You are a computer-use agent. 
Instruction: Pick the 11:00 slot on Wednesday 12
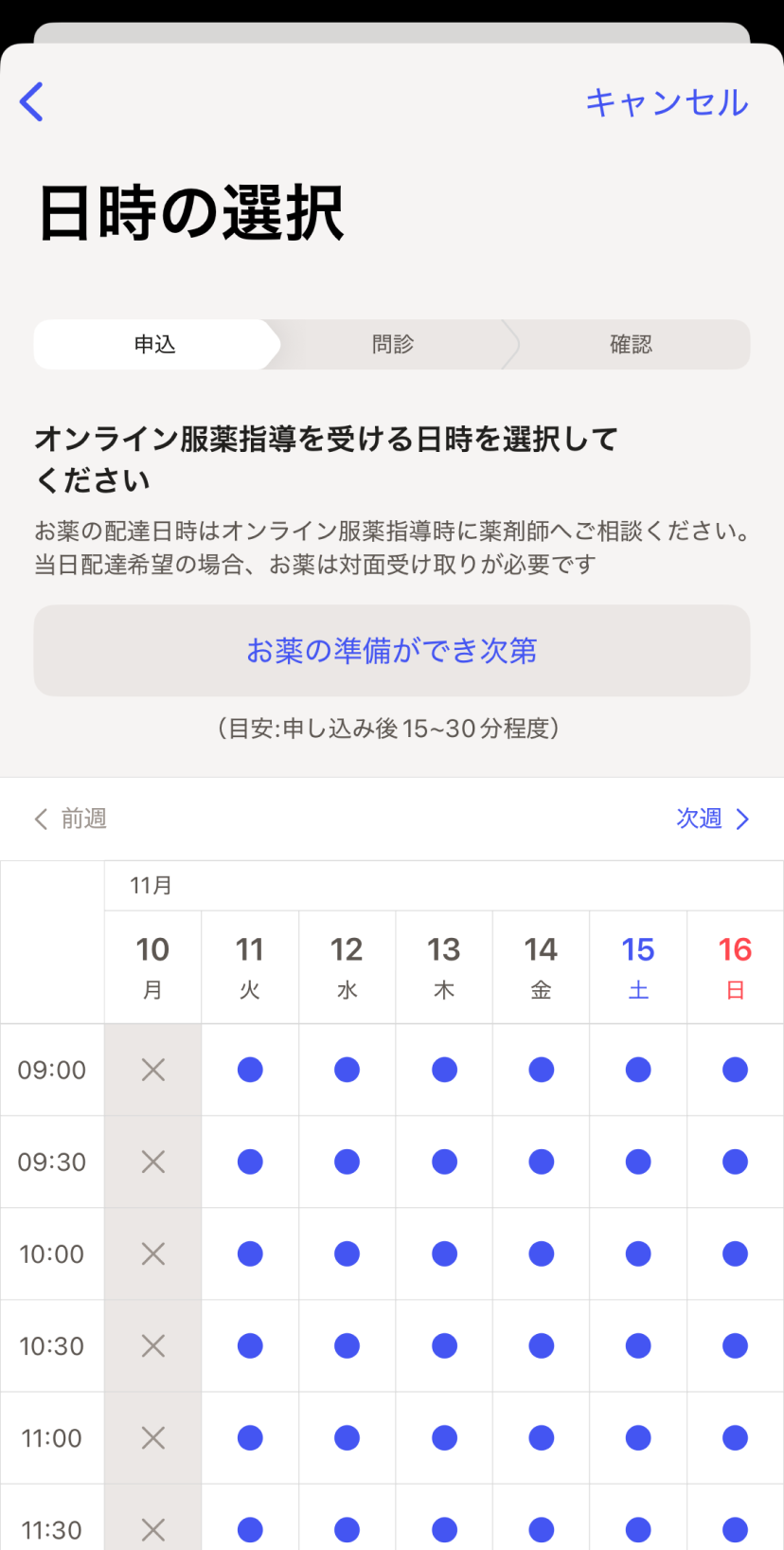click(347, 1437)
